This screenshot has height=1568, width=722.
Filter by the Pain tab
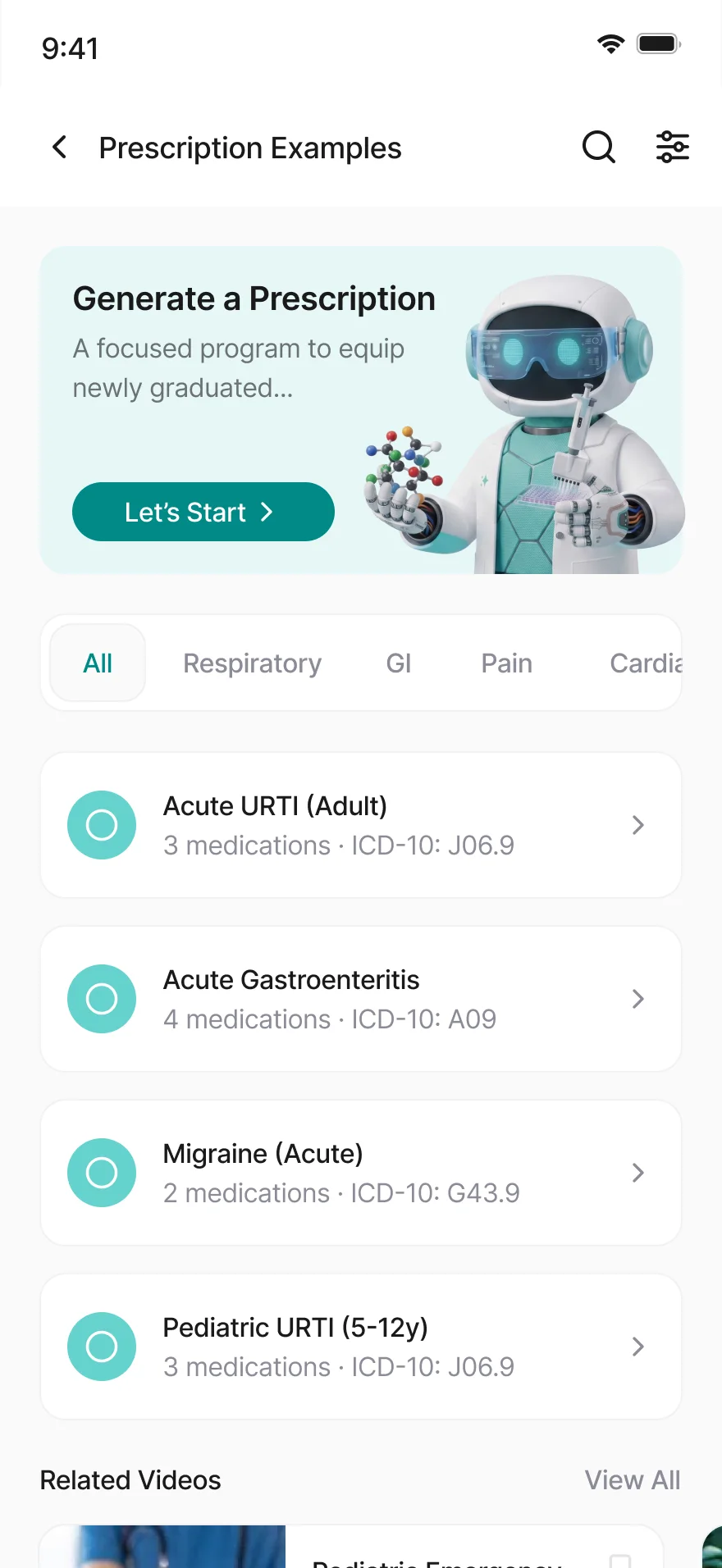[506, 663]
